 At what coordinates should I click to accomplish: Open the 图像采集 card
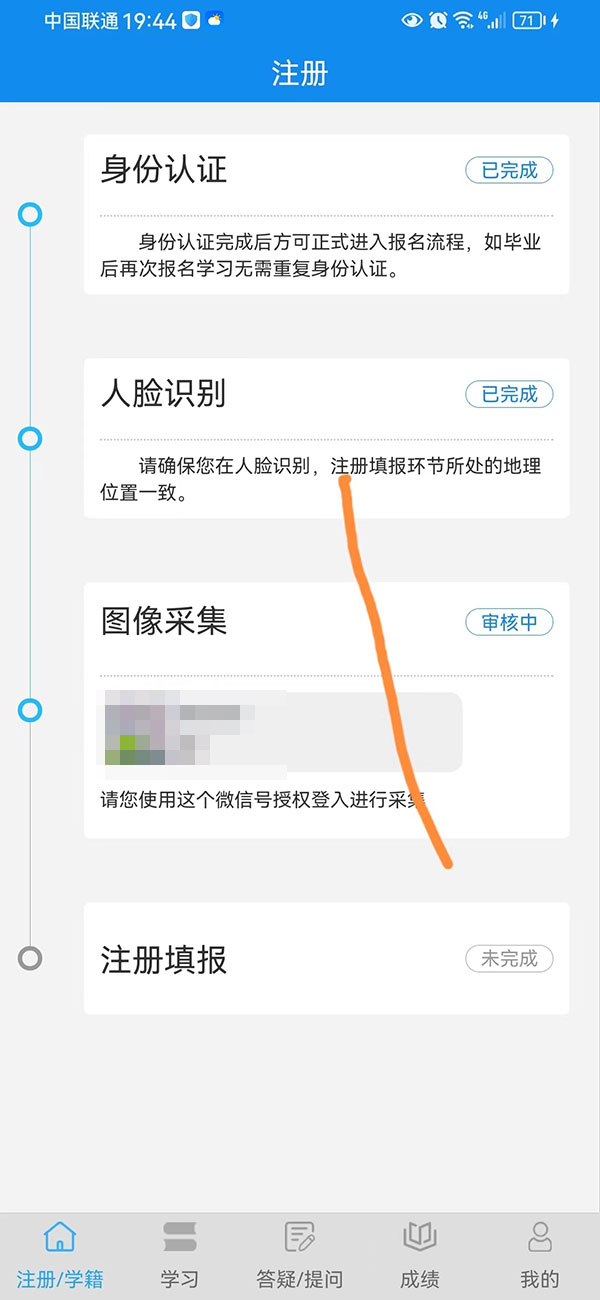point(326,710)
